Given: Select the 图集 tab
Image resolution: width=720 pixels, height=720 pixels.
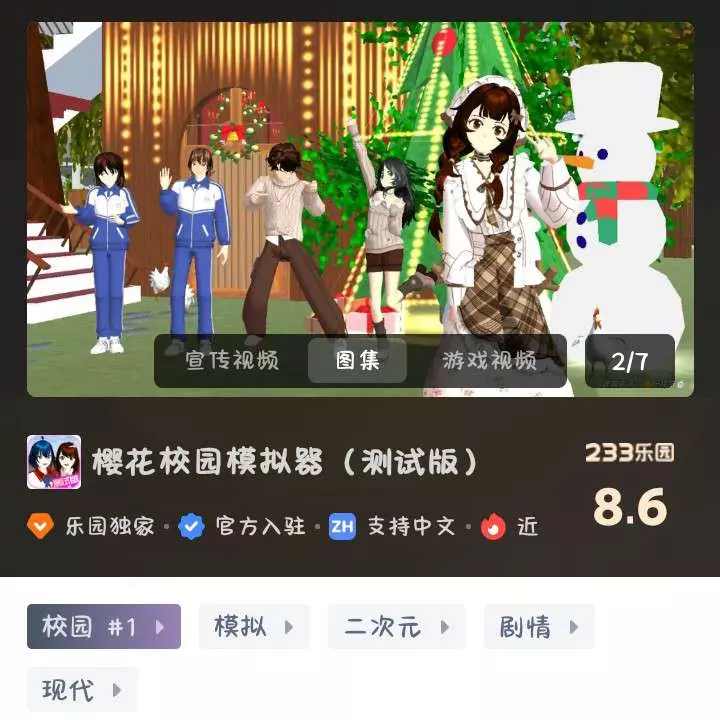Looking at the screenshot, I should point(357,361).
